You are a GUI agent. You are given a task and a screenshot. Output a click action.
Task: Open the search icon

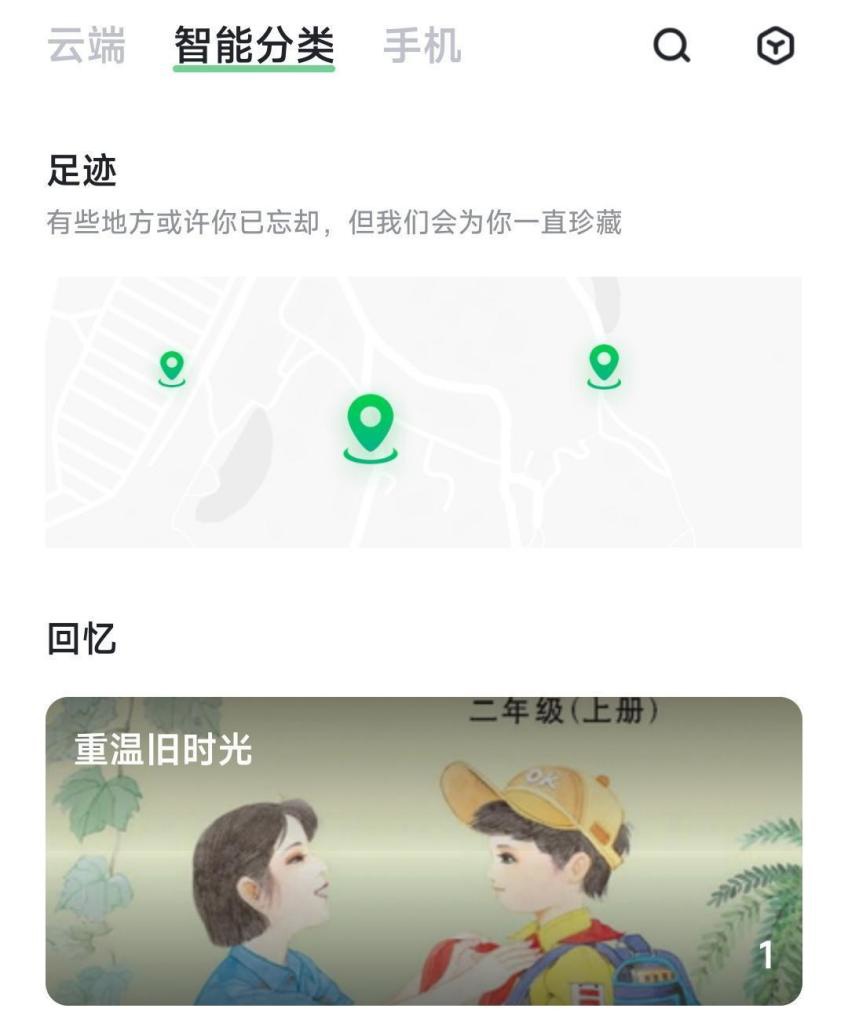(x=672, y=46)
